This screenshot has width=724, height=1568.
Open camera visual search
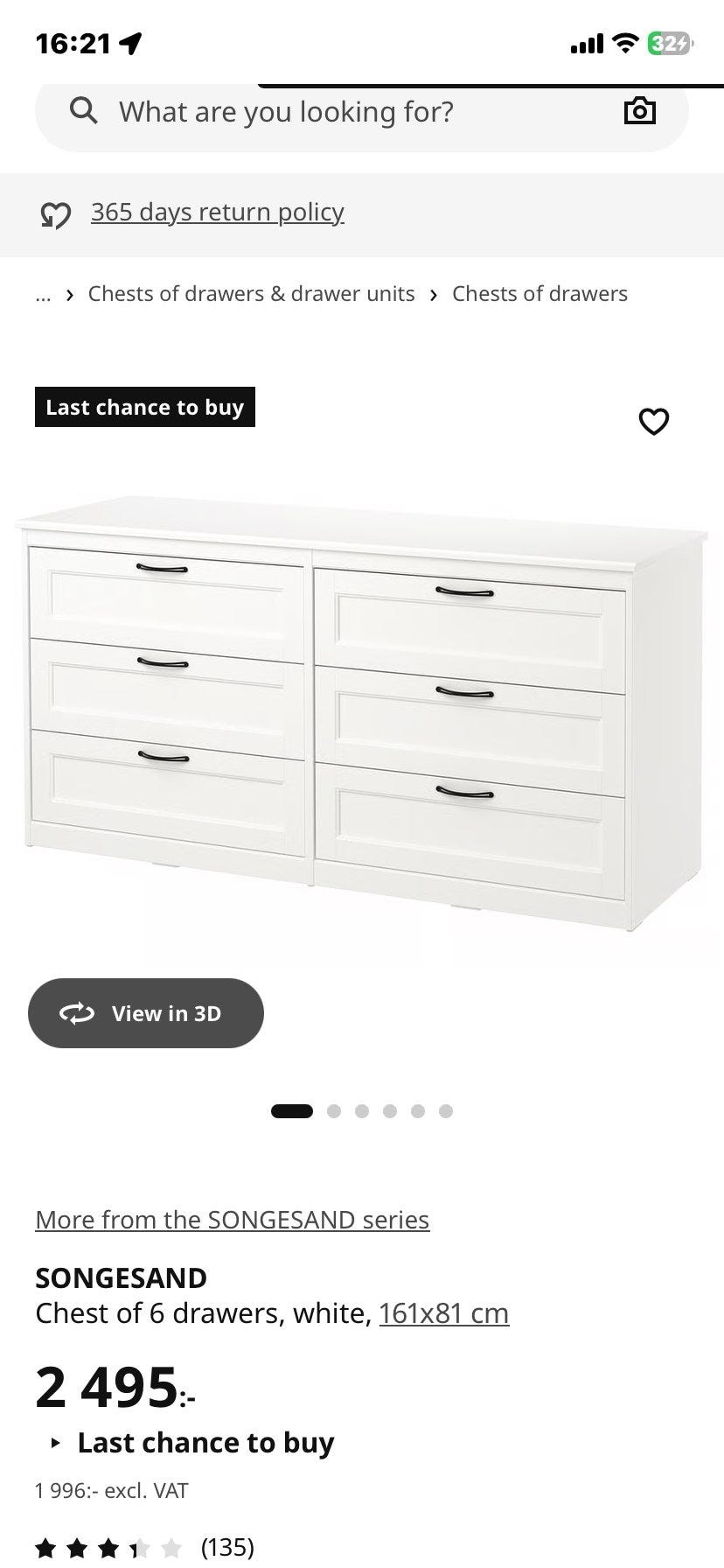(x=639, y=111)
